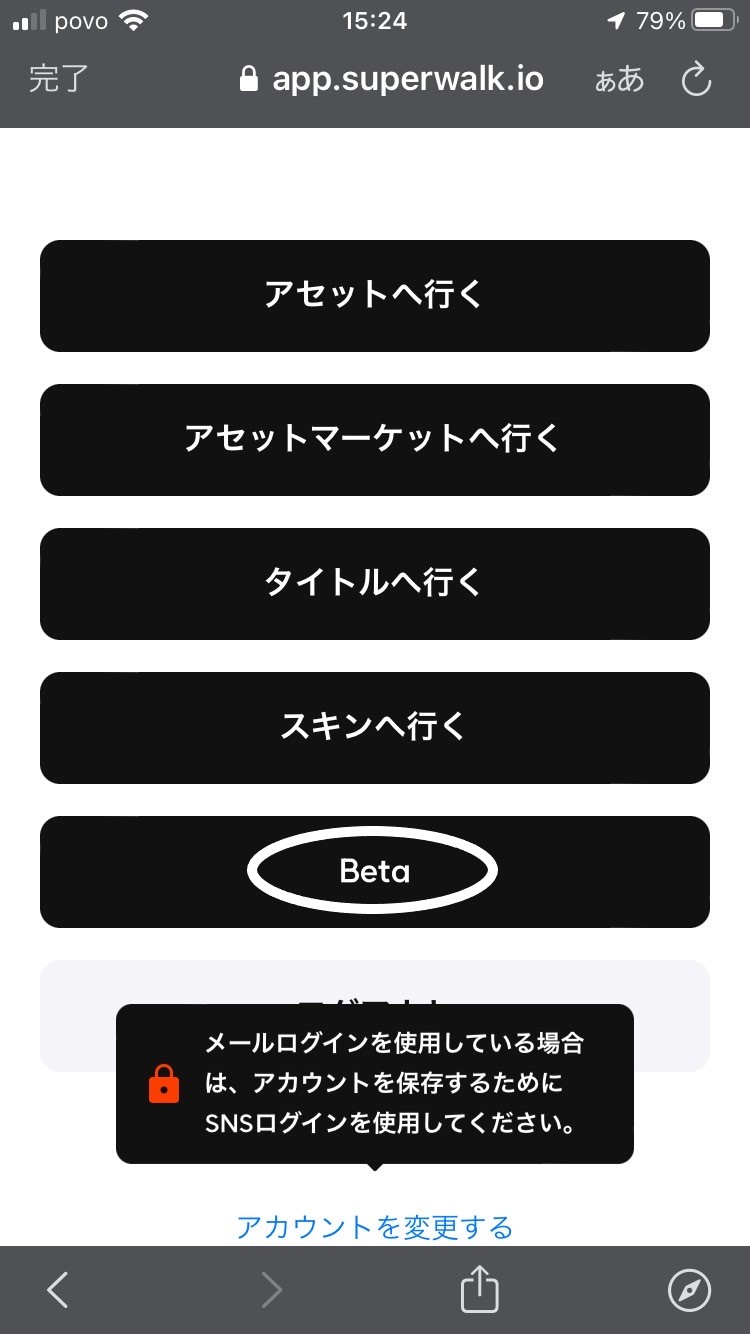Tap the forward navigation arrow in the toolbar

coord(270,1289)
